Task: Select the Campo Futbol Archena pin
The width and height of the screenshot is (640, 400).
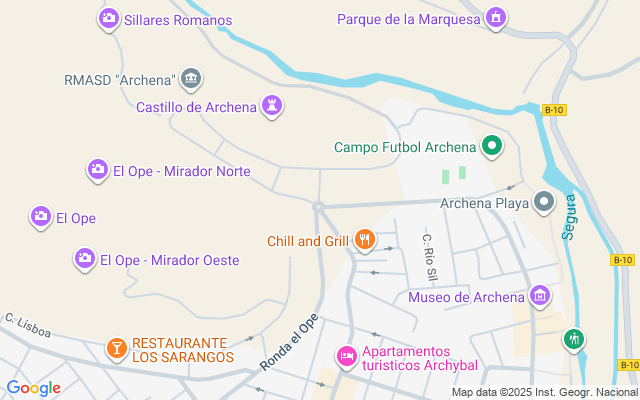Action: pos(491,147)
